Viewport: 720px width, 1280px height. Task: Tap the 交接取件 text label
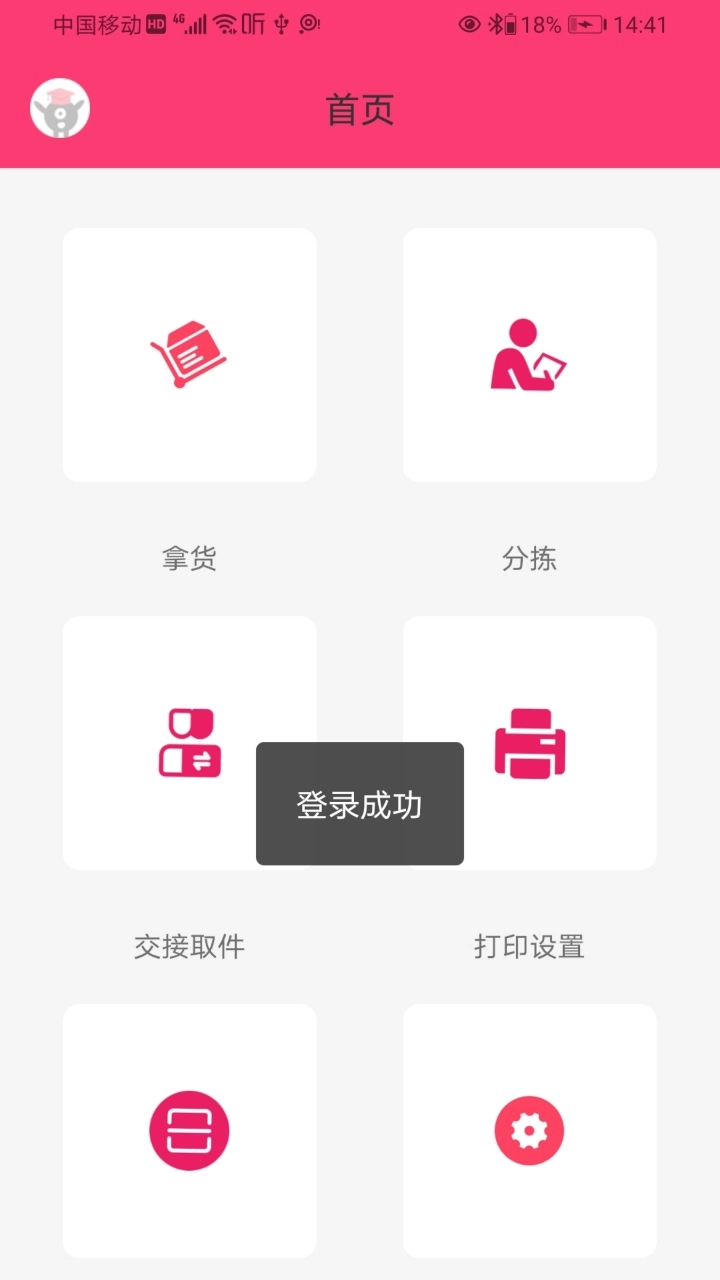[189, 944]
